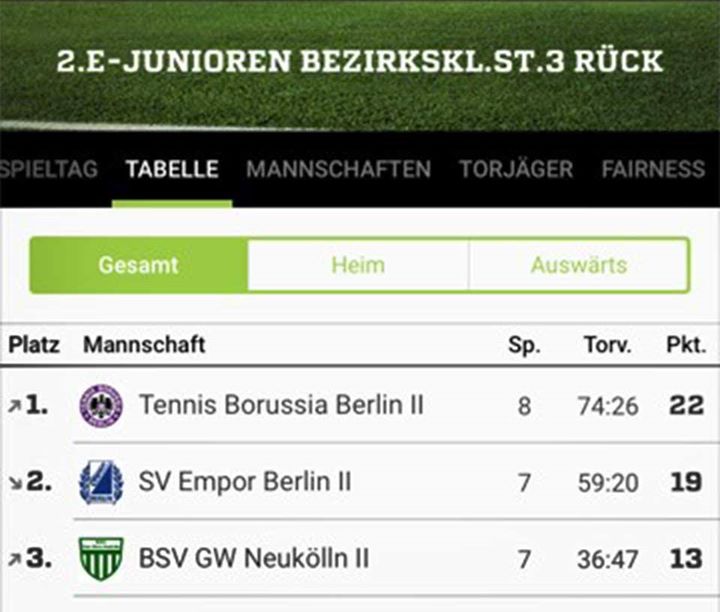Switch to the Heim table view
The width and height of the screenshot is (720, 612).
tap(357, 265)
